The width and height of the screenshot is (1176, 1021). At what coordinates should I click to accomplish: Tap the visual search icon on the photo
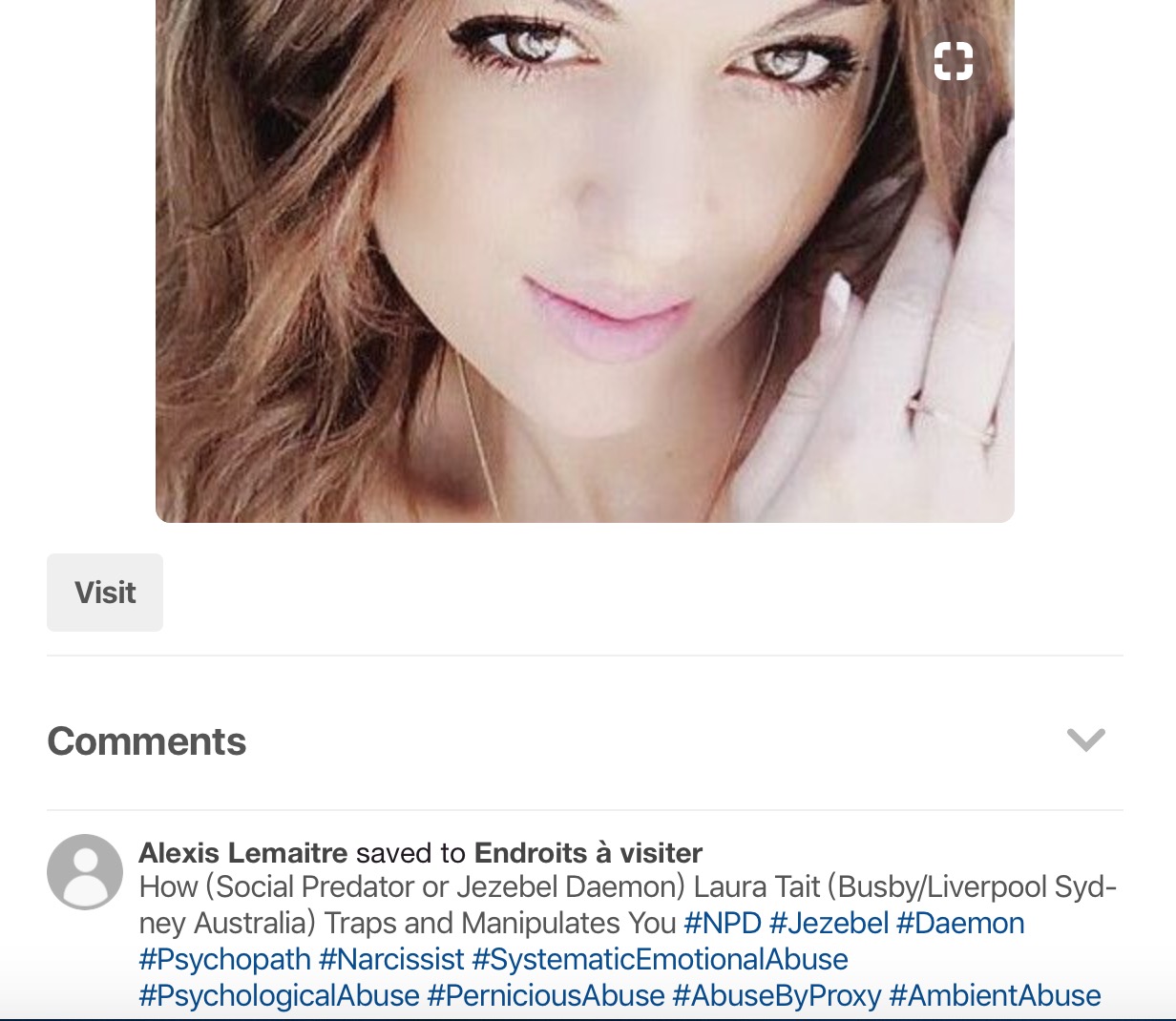click(x=953, y=61)
